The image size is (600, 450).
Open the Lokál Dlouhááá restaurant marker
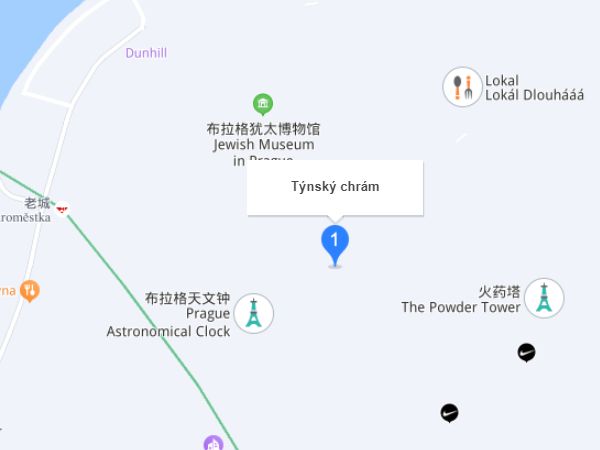pos(462,87)
